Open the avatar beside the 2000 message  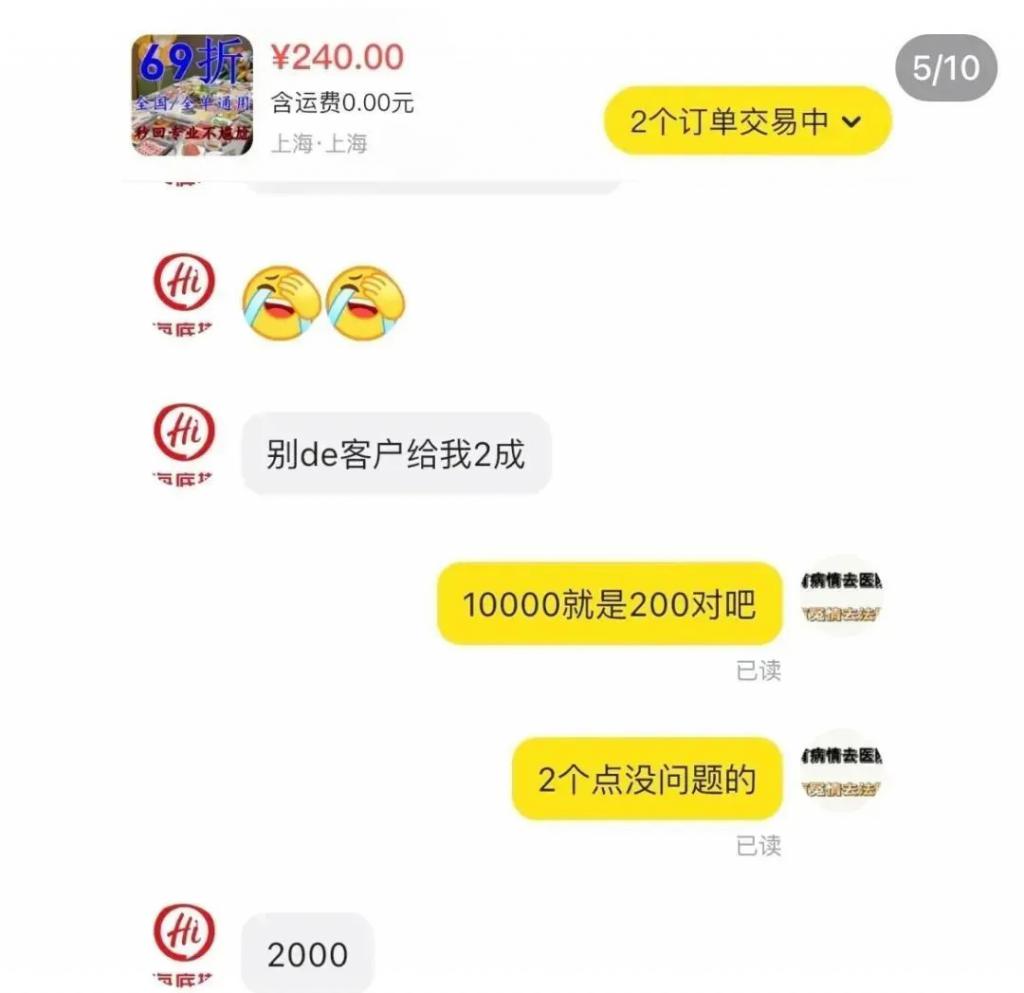[183, 940]
